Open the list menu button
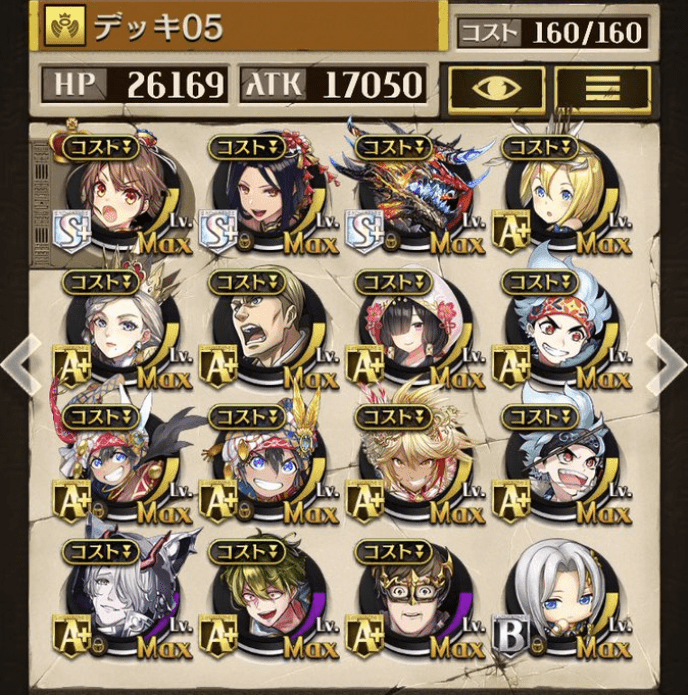 [603, 88]
